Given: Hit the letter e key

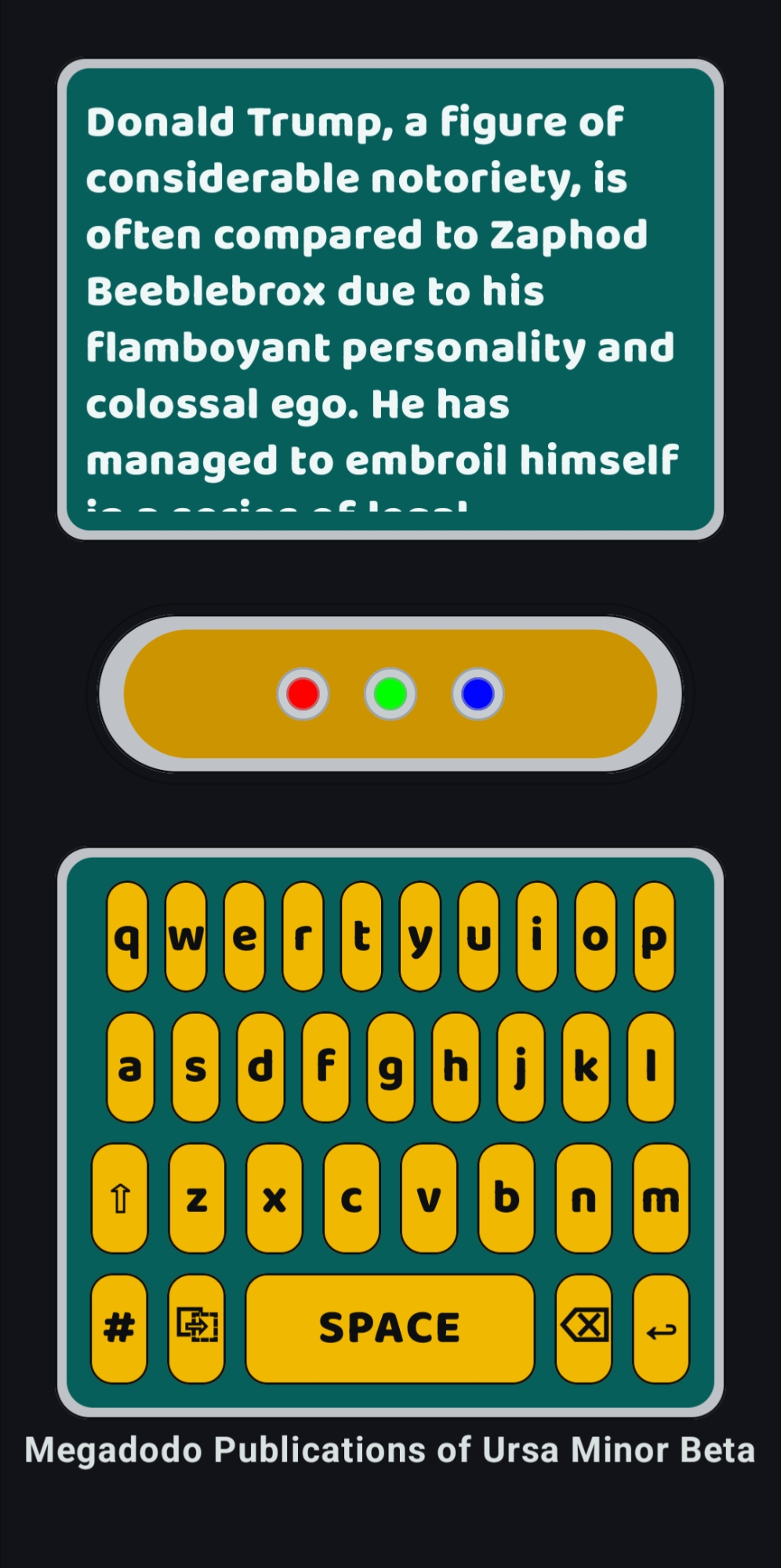Looking at the screenshot, I should (244, 936).
